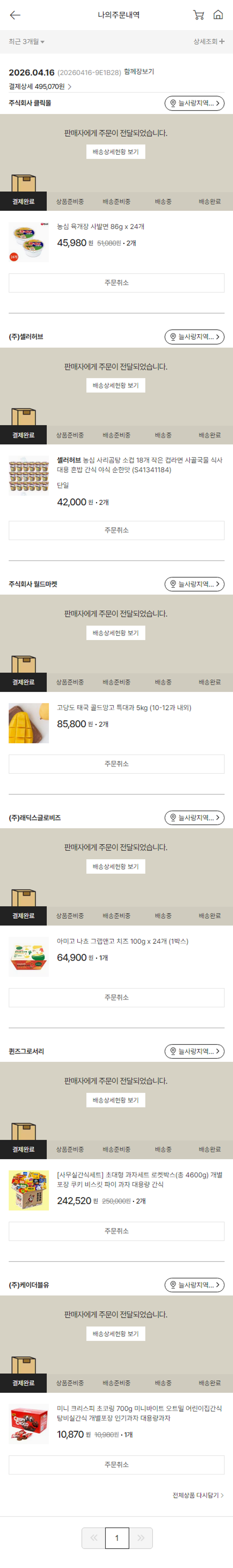Go to the home page icon
The image size is (233, 1568).
[218, 15]
